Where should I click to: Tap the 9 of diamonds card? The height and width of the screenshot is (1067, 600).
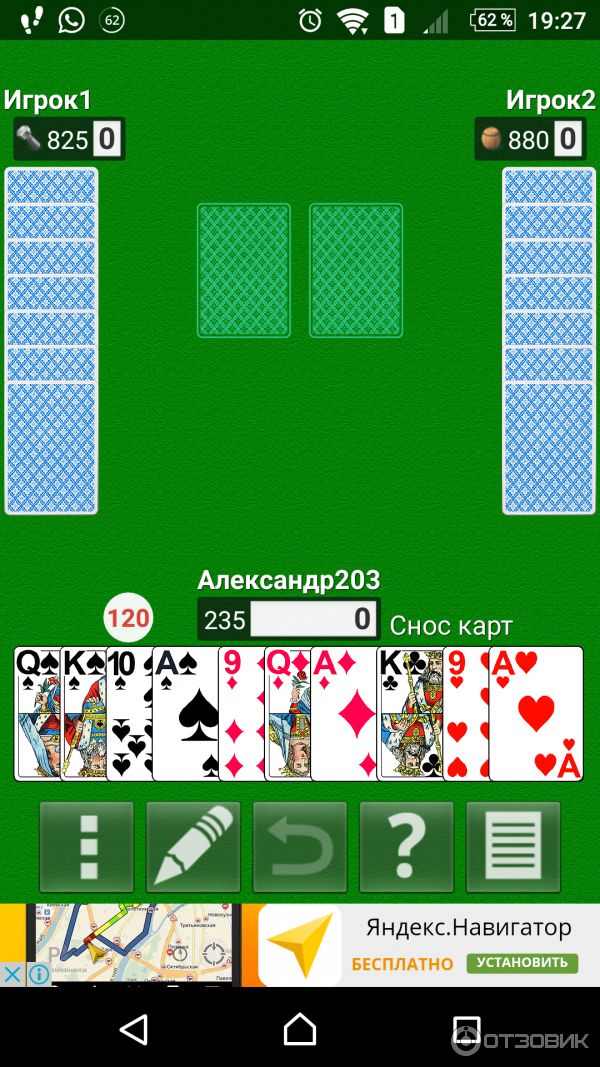(240, 712)
